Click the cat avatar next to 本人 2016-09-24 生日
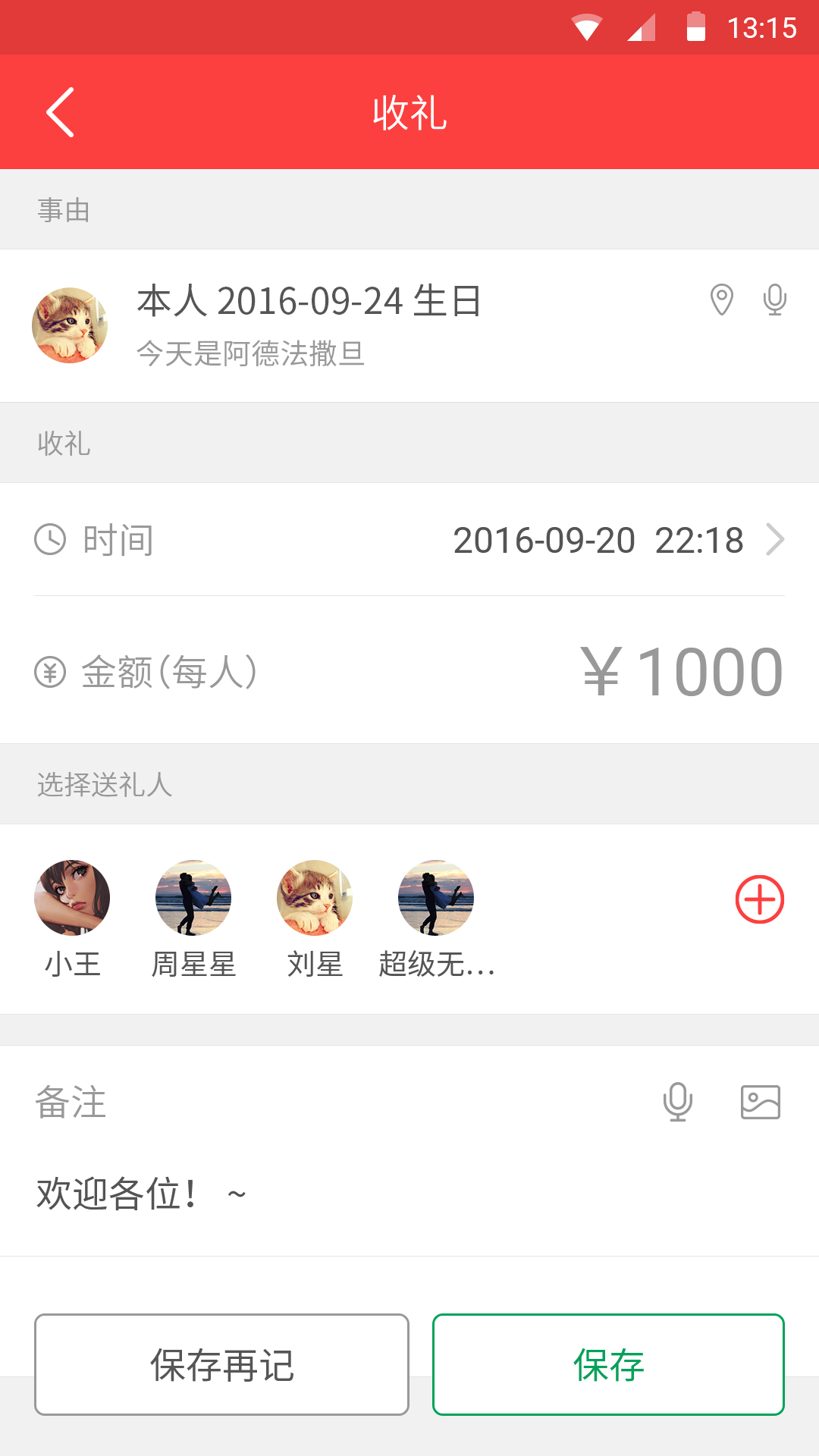Image resolution: width=819 pixels, height=1456 pixels. tap(70, 325)
